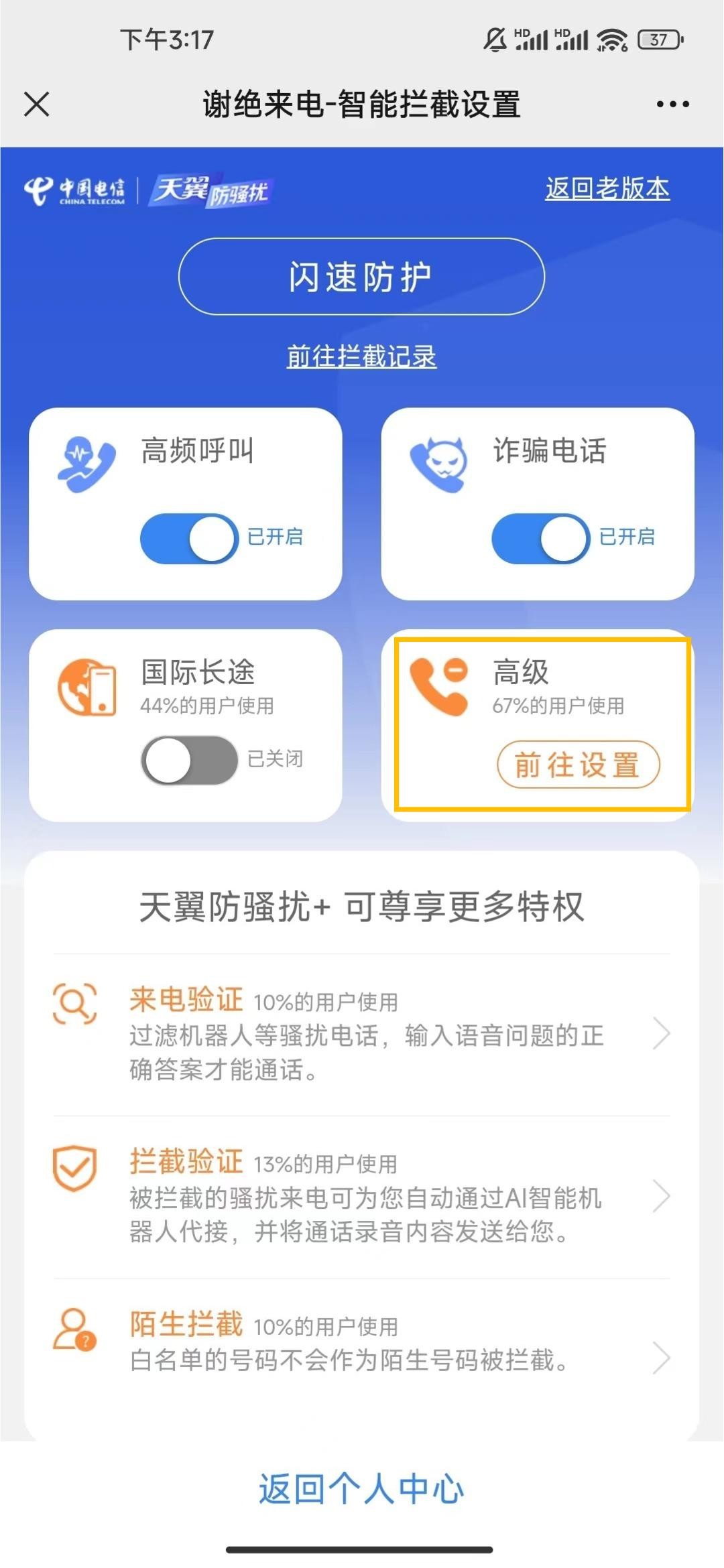This screenshot has height=1568, width=724.
Task: Disable the 诈骗电话 toggle
Action: [x=541, y=538]
